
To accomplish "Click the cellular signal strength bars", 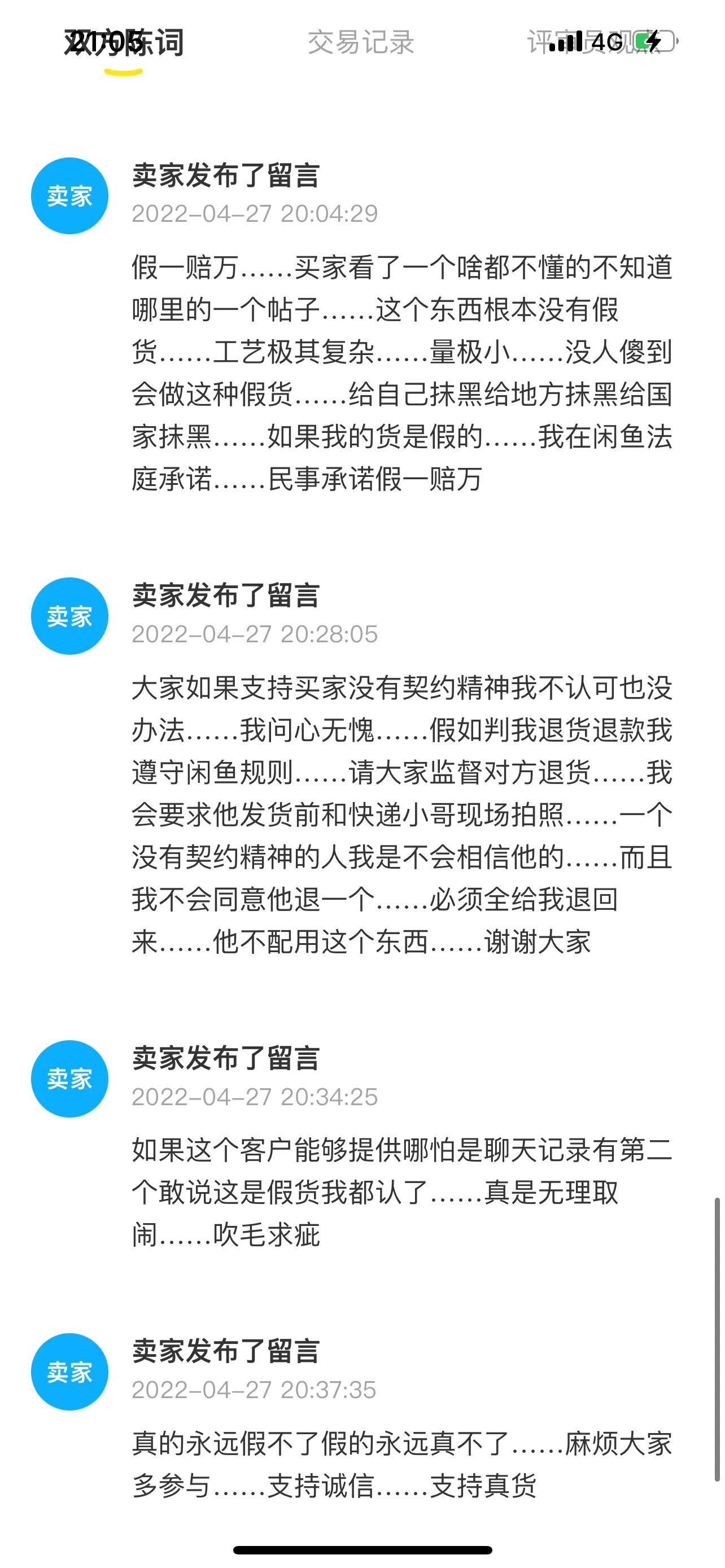I will (566, 41).
